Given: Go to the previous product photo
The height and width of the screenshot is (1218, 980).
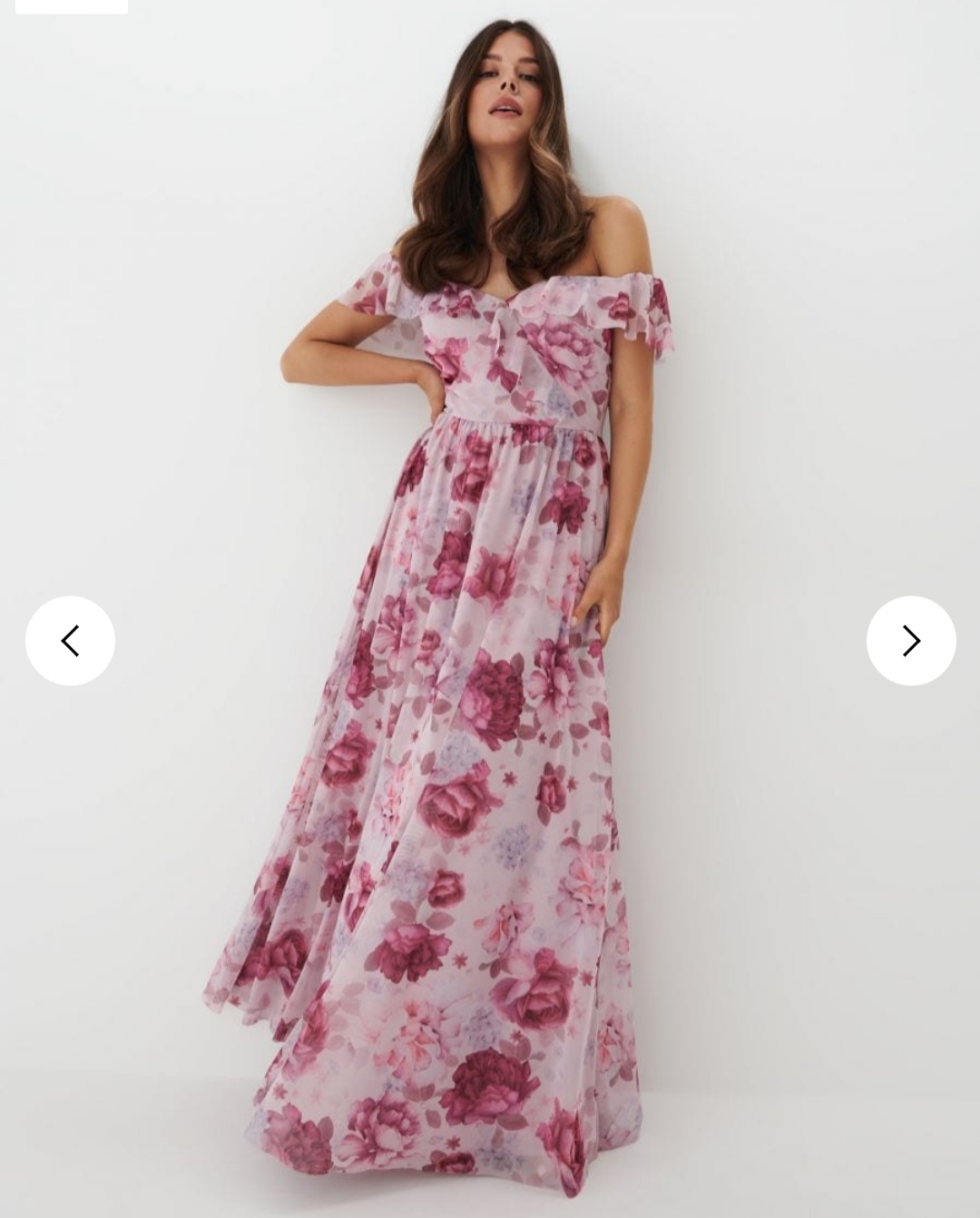Looking at the screenshot, I should pos(70,641).
